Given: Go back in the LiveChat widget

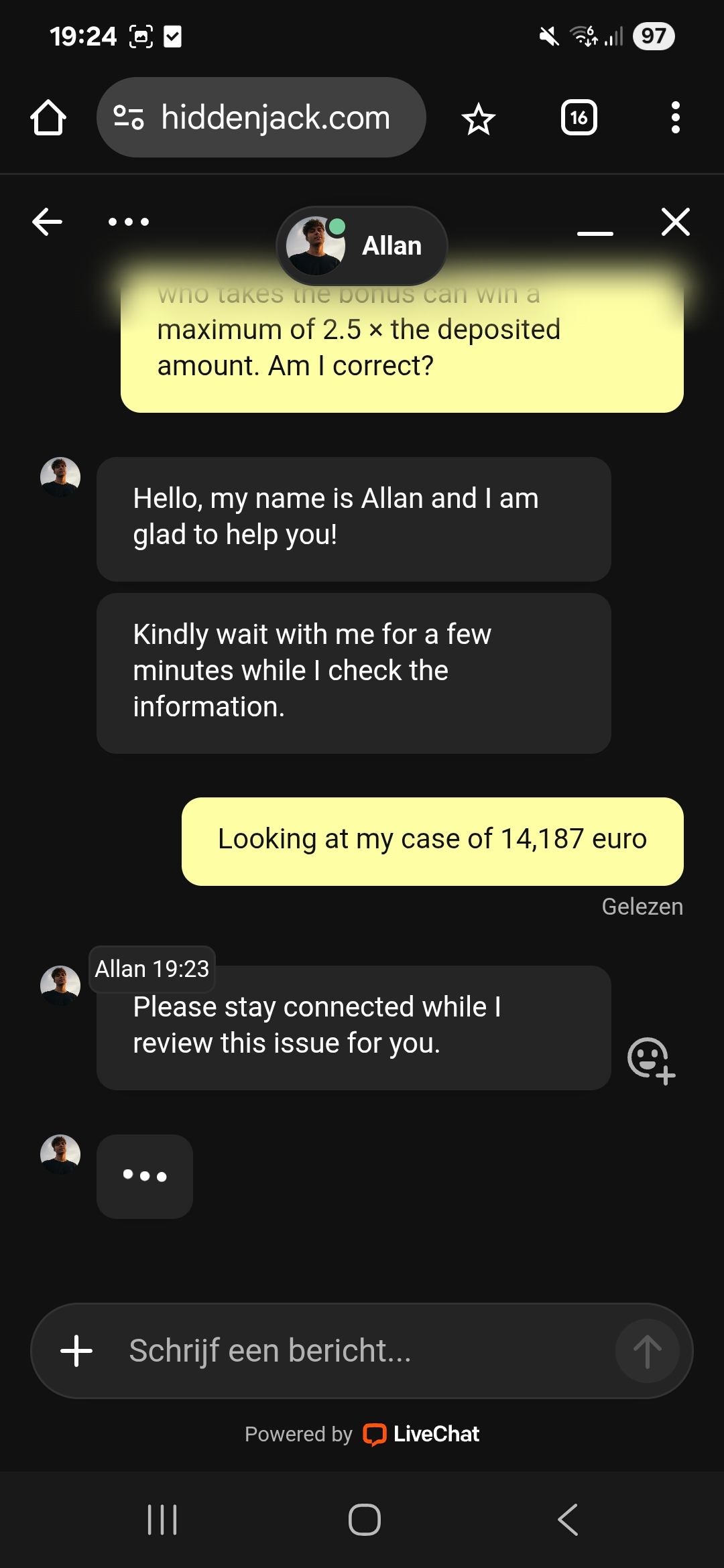Looking at the screenshot, I should pos(47,222).
